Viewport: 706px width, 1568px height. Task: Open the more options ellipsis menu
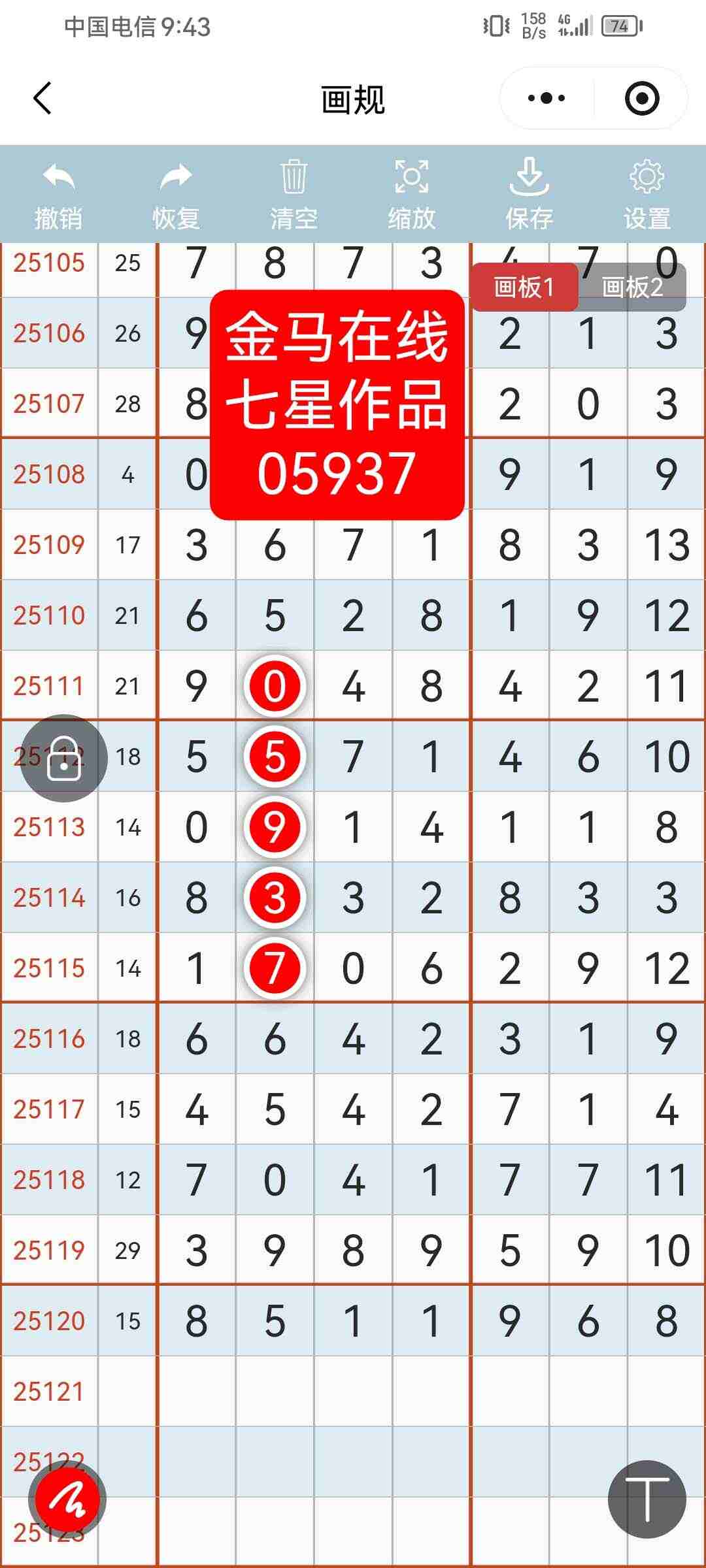[546, 97]
